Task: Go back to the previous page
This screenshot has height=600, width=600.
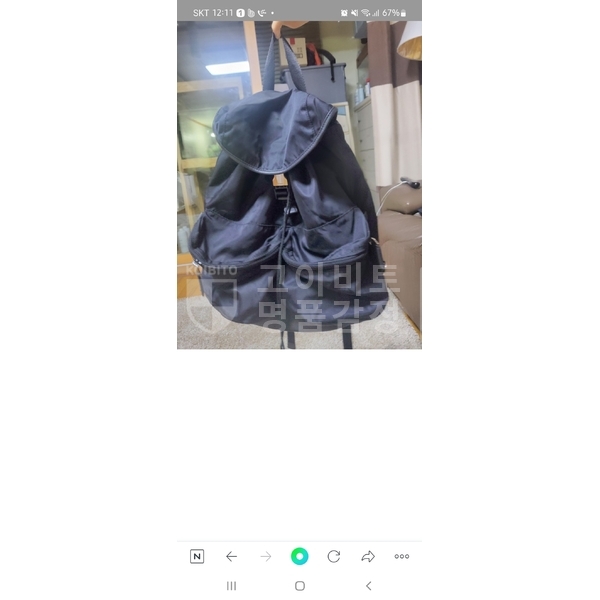Action: pos(231,557)
